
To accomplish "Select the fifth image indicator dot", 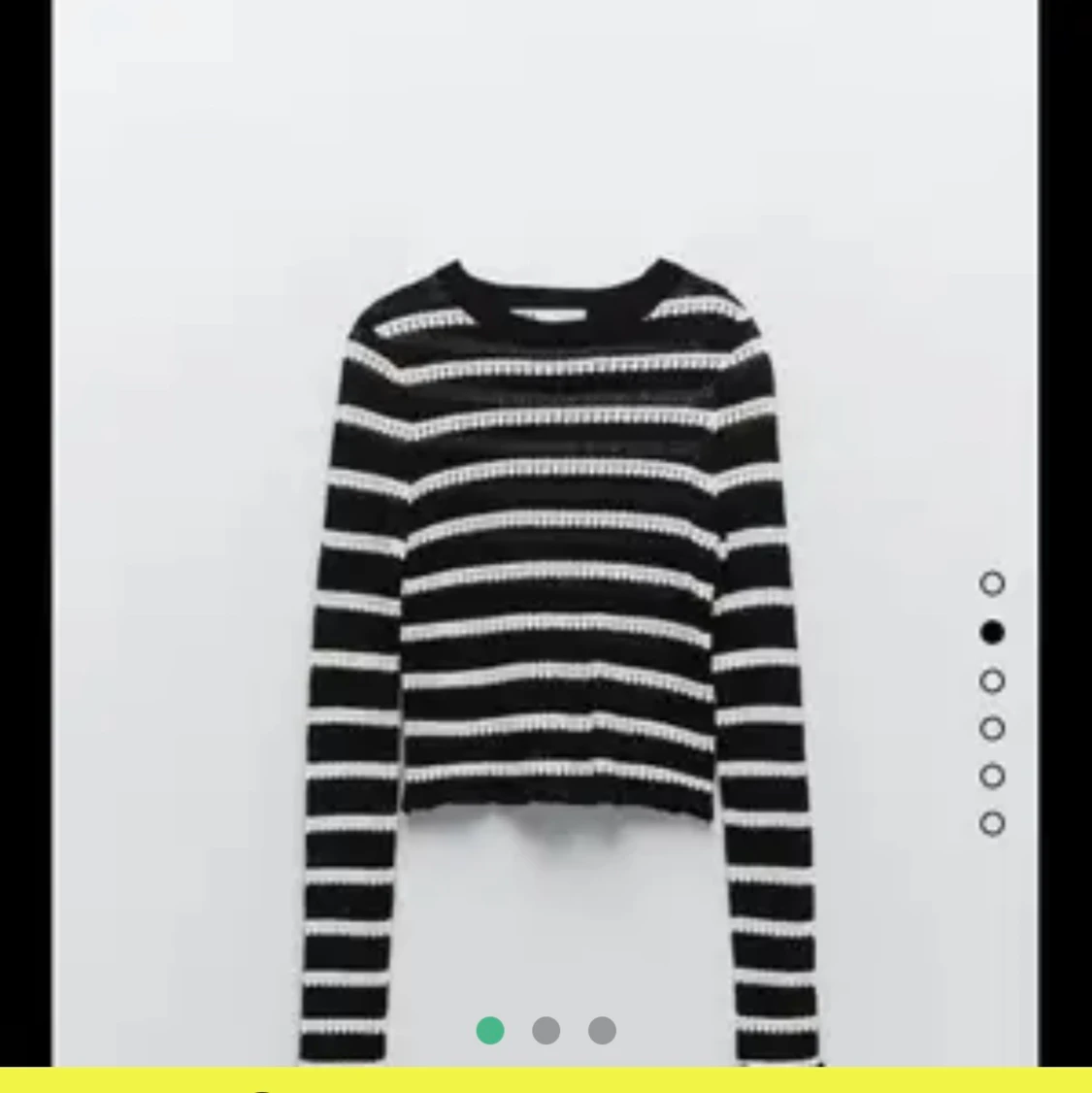I will tap(992, 776).
